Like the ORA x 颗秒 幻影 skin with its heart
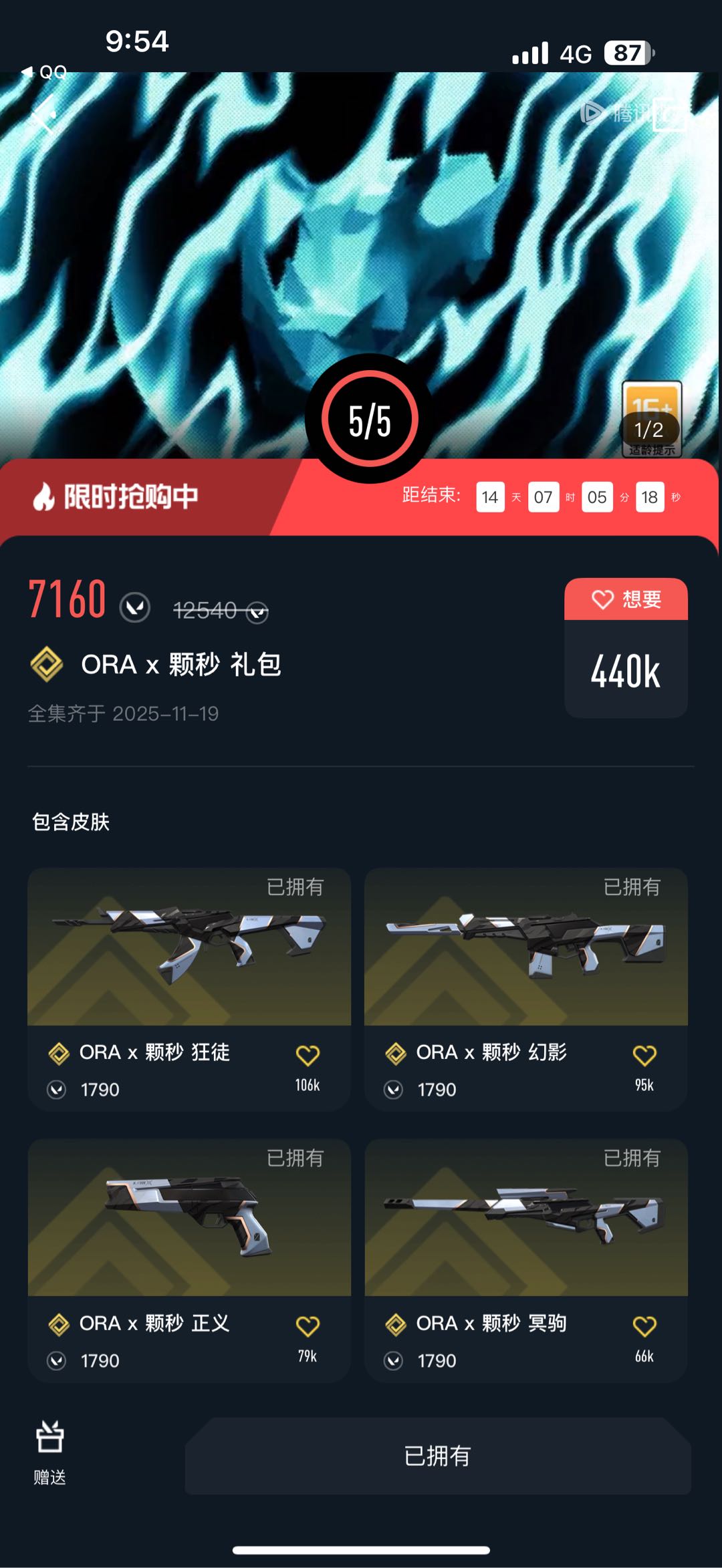Screen dimensions: 722x1568 click(644, 1056)
